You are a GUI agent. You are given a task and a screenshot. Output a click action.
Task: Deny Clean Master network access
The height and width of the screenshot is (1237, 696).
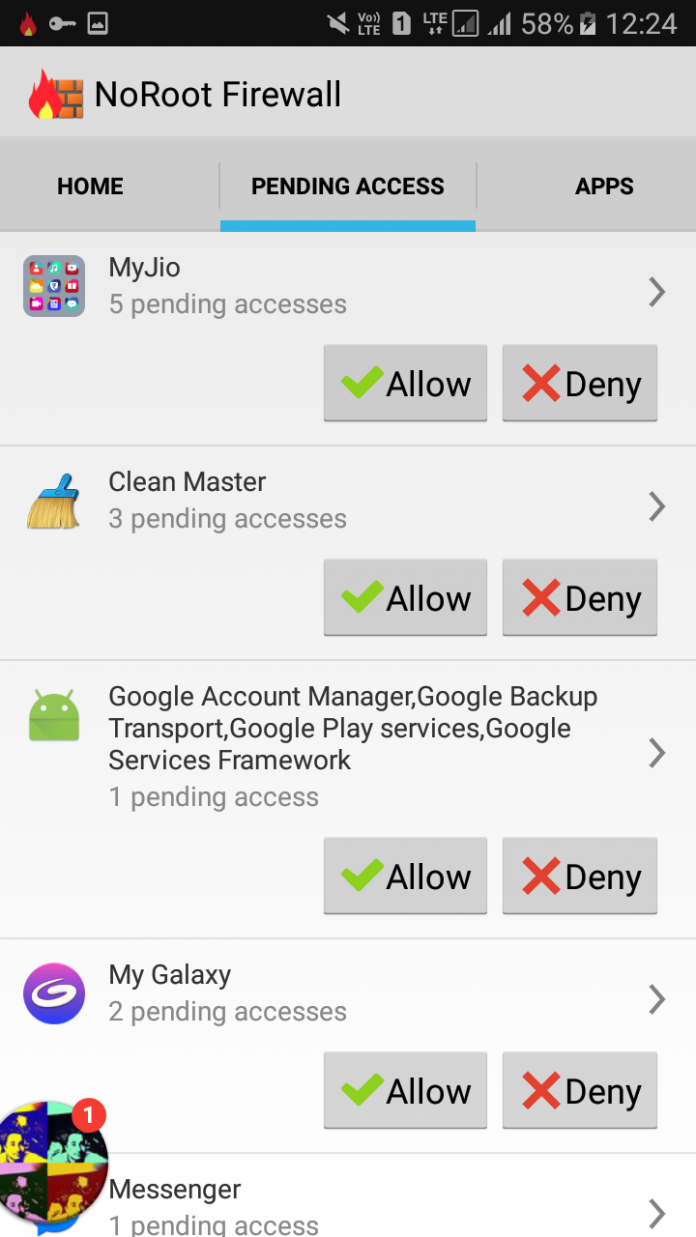click(x=580, y=598)
